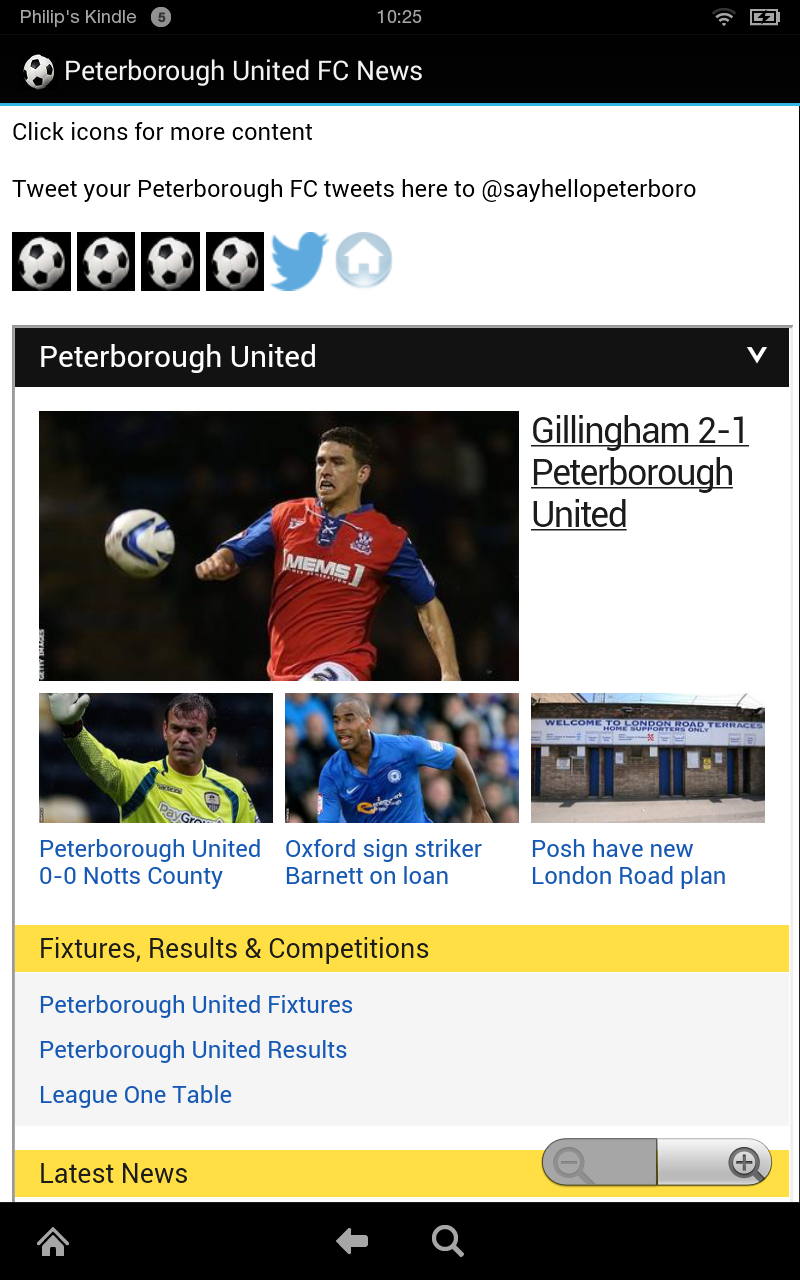Open Oxford sign striker Barnett article
800x1280 pixels.
(x=383, y=862)
